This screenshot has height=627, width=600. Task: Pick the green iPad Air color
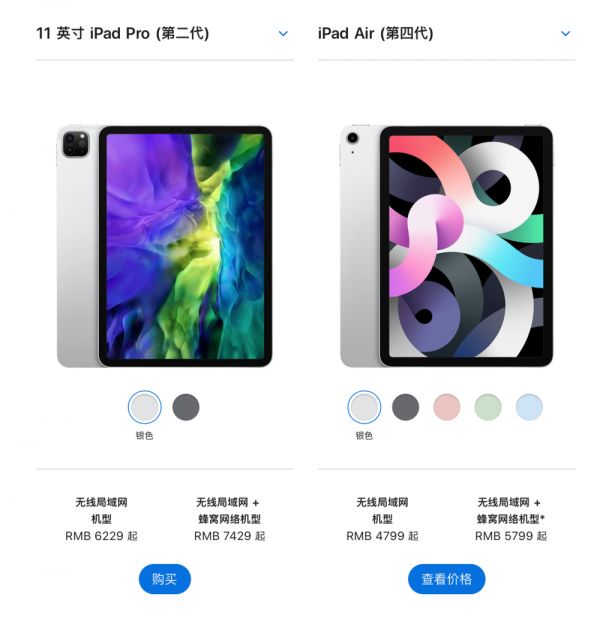coord(488,407)
